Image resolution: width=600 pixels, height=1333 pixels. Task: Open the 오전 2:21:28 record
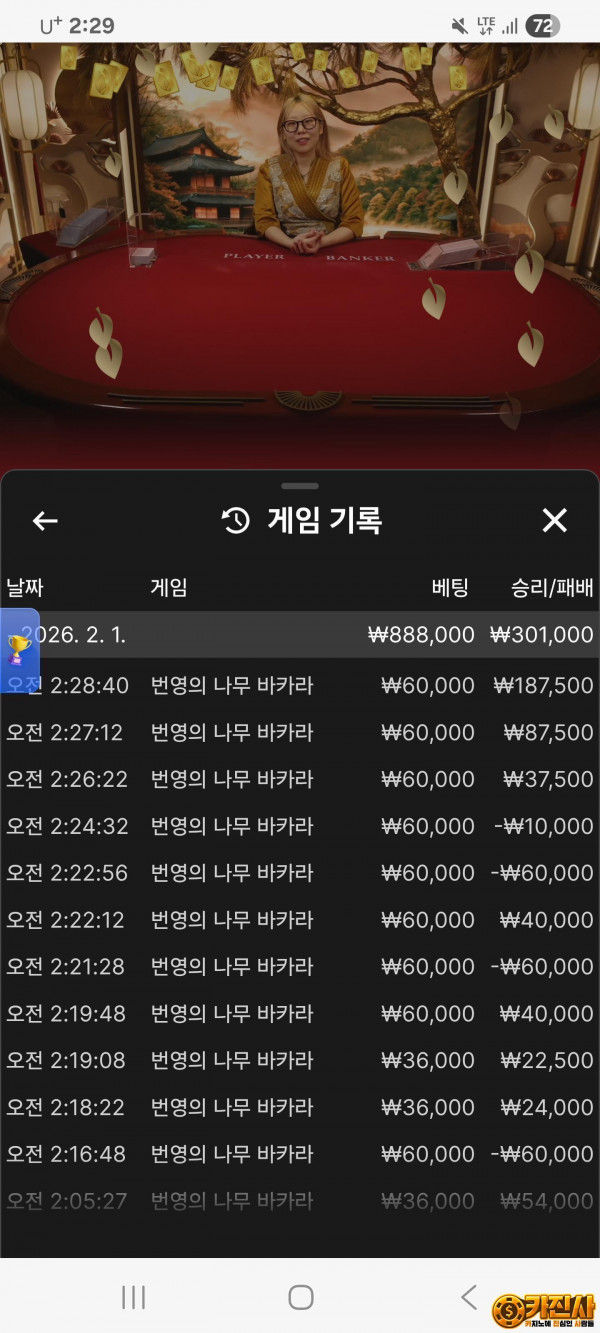(x=300, y=967)
